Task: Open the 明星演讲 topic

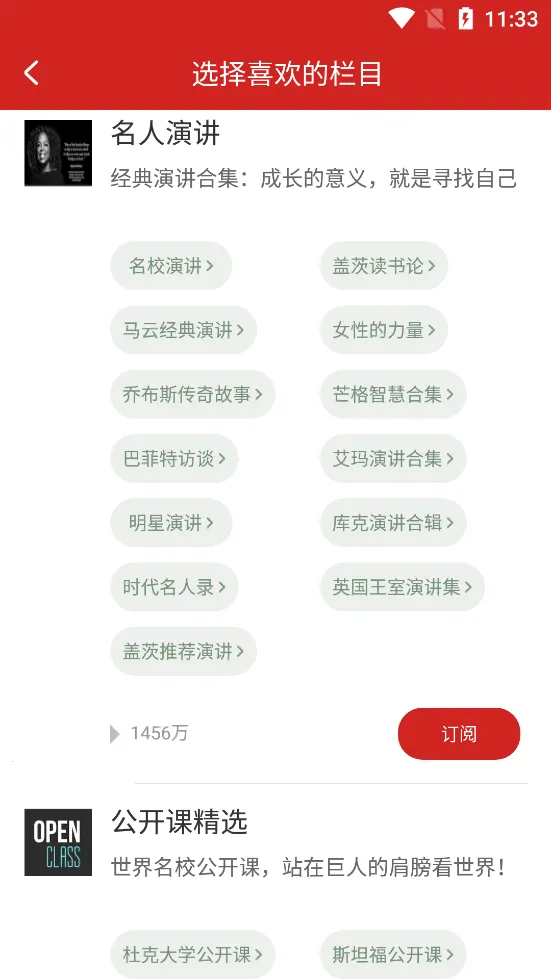Action: coord(171,523)
